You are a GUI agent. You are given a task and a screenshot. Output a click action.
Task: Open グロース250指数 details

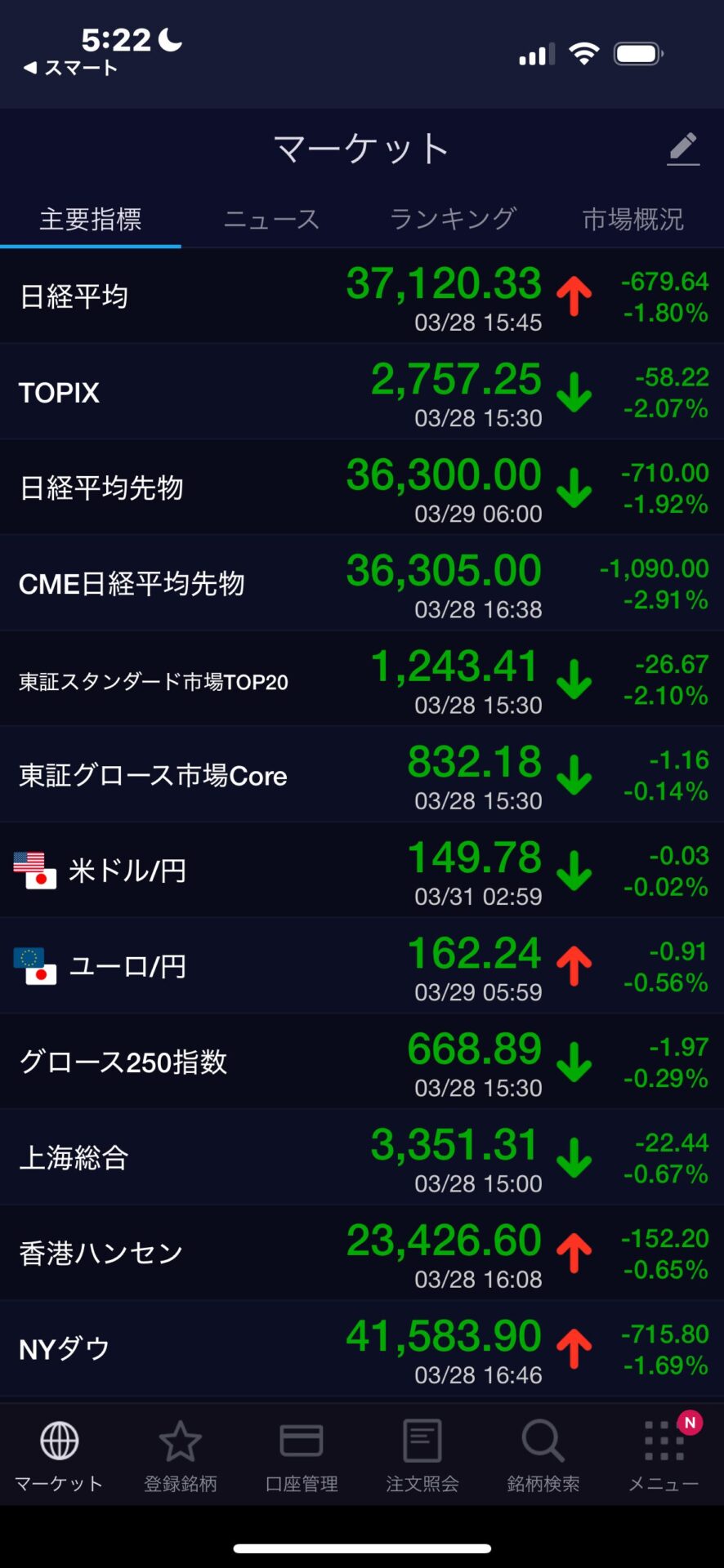tap(362, 1062)
